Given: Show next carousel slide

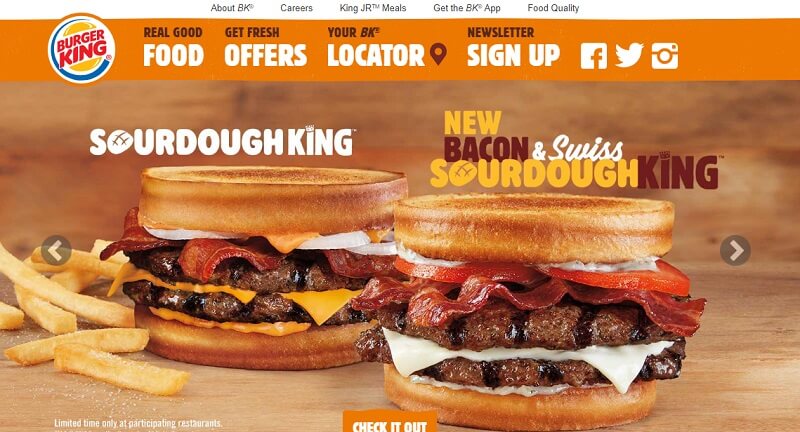Looking at the screenshot, I should coord(735,250).
